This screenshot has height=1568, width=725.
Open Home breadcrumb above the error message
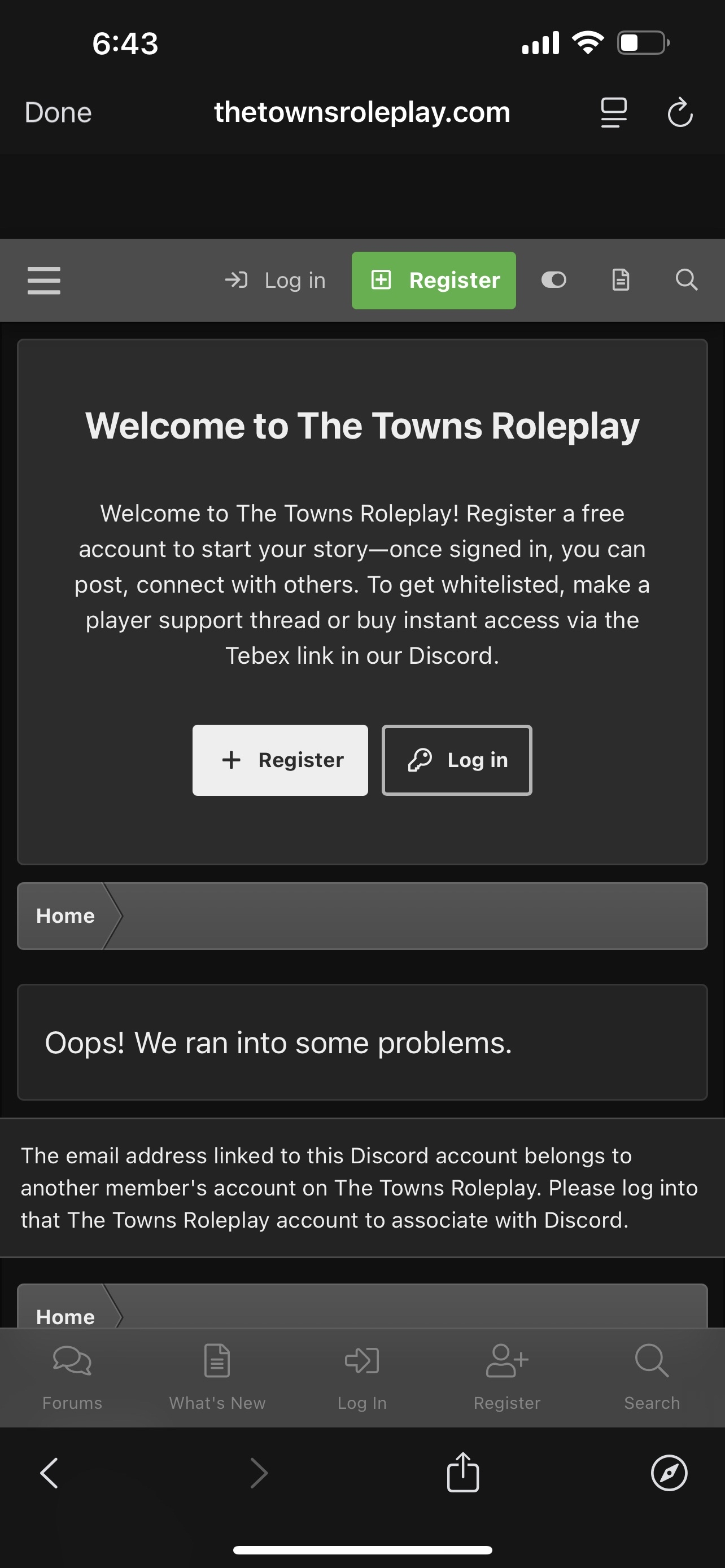[65, 916]
